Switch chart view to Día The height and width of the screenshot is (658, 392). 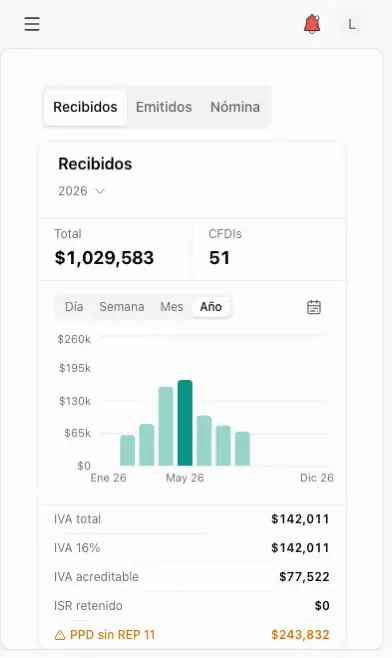click(74, 307)
